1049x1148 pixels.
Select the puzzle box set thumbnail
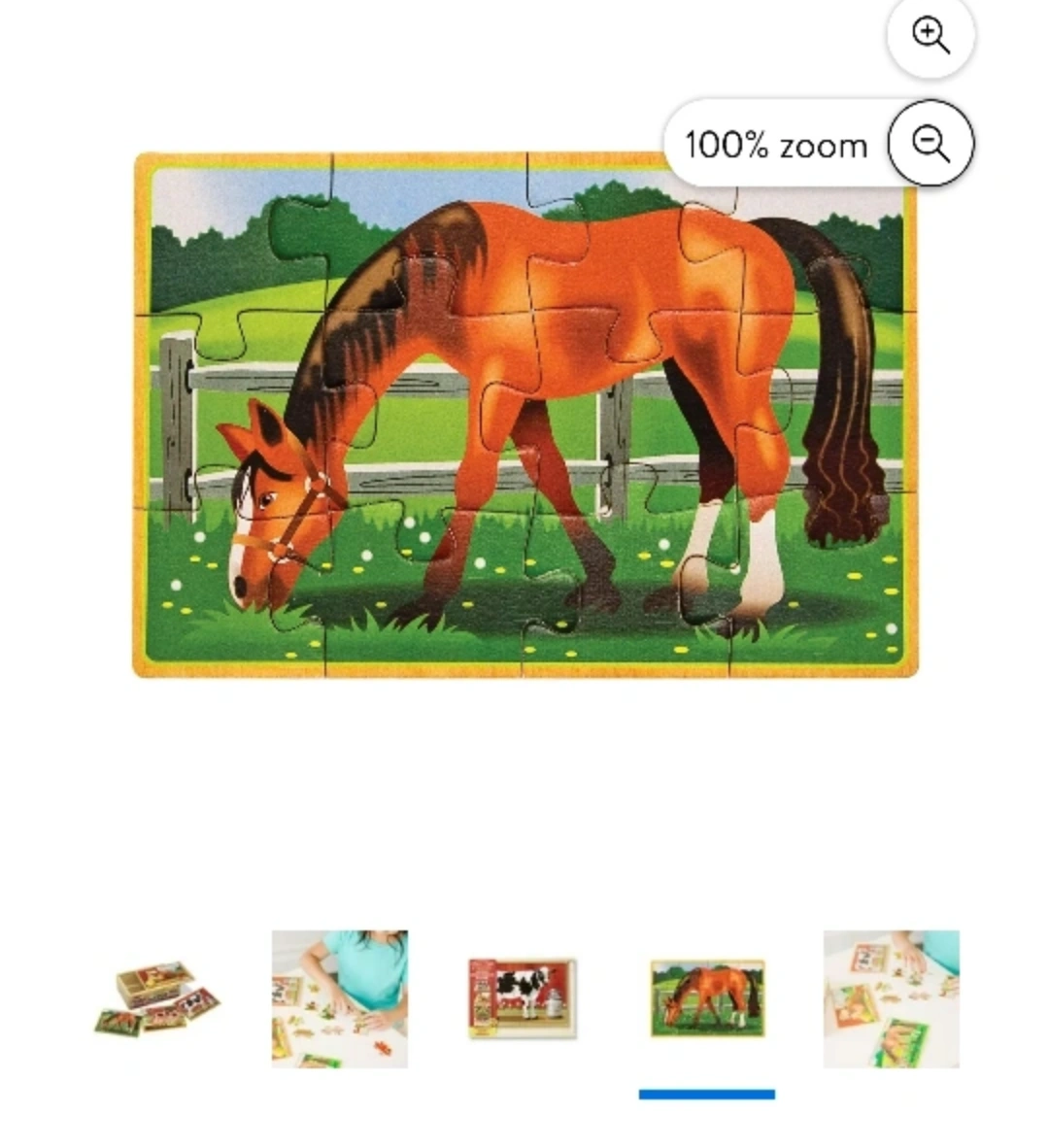(156, 998)
